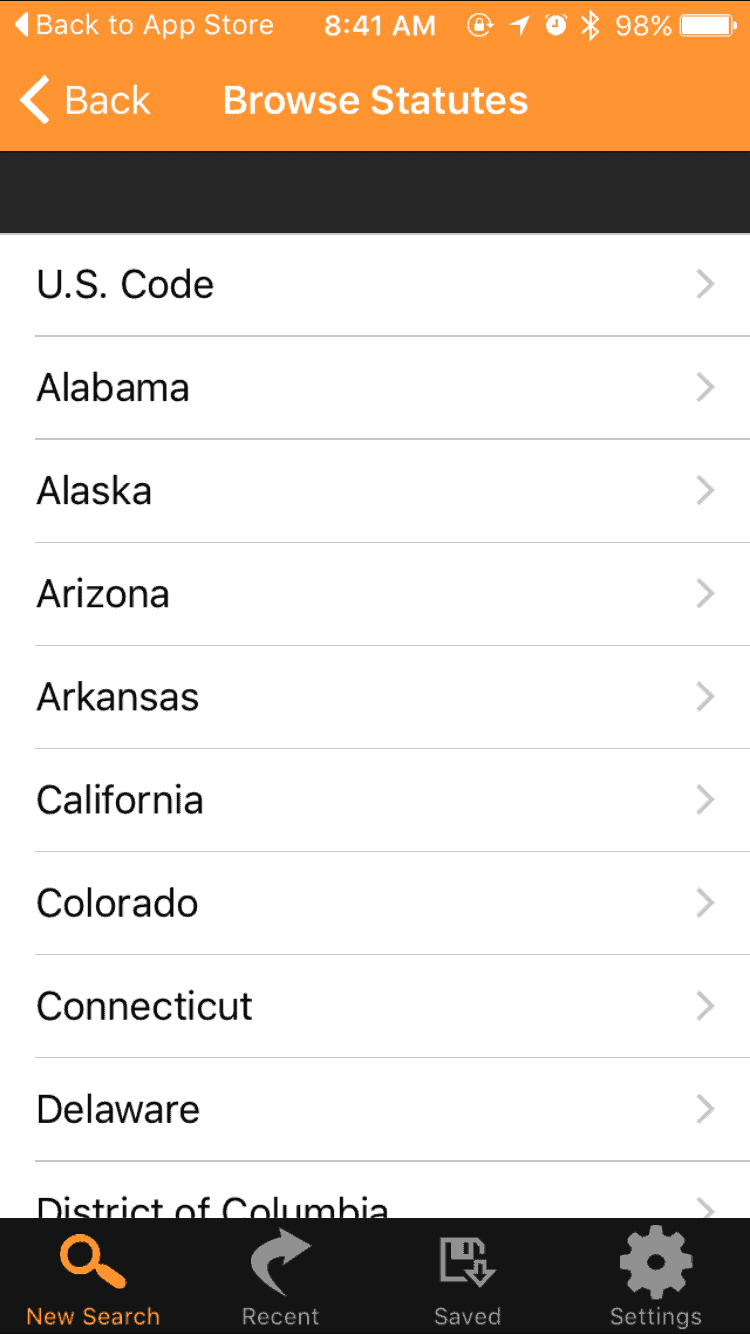This screenshot has height=1334, width=750.
Task: Switch to the Recent tab
Action: (x=280, y=1277)
